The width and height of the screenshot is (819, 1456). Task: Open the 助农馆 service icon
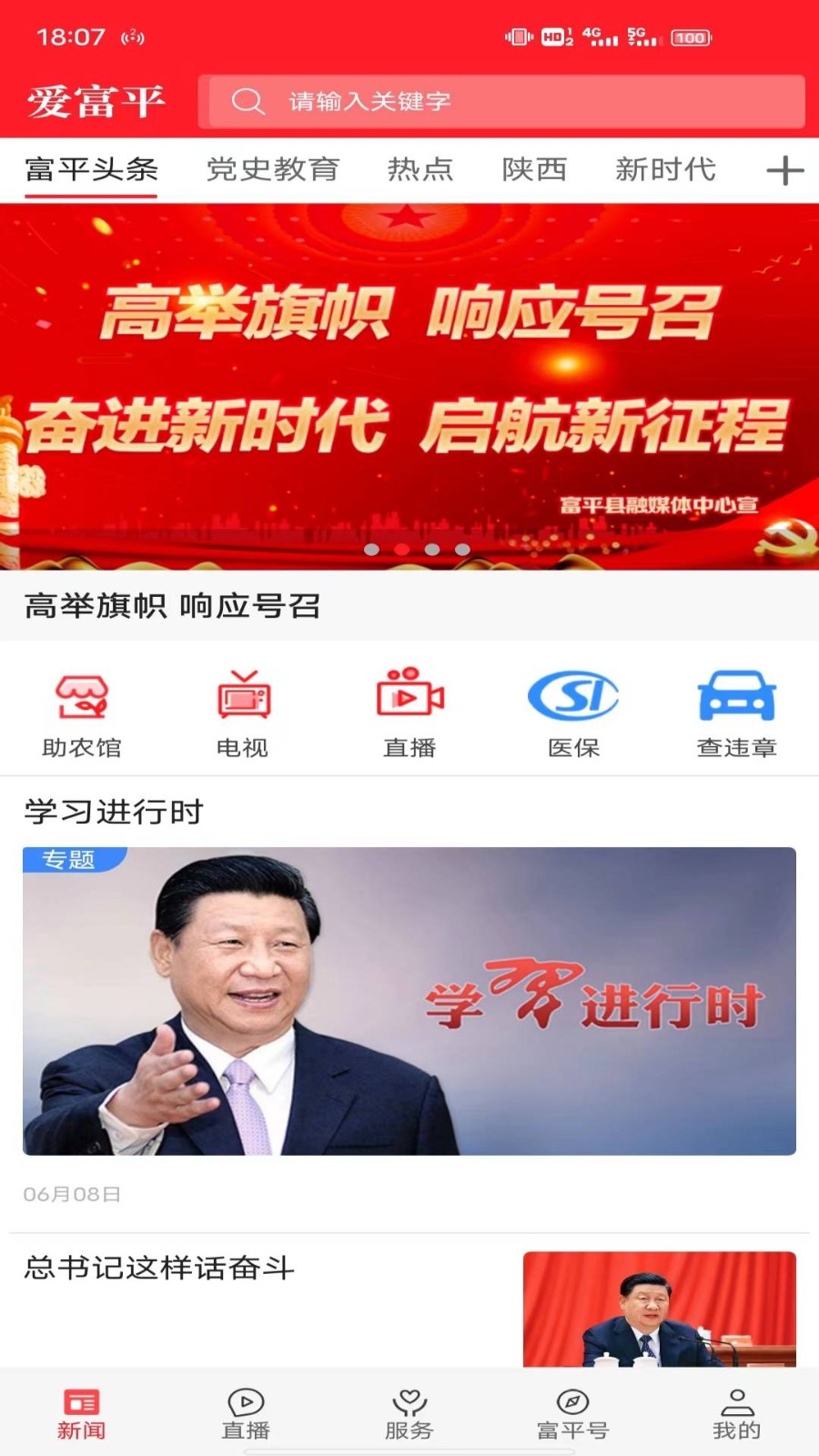[x=82, y=713]
